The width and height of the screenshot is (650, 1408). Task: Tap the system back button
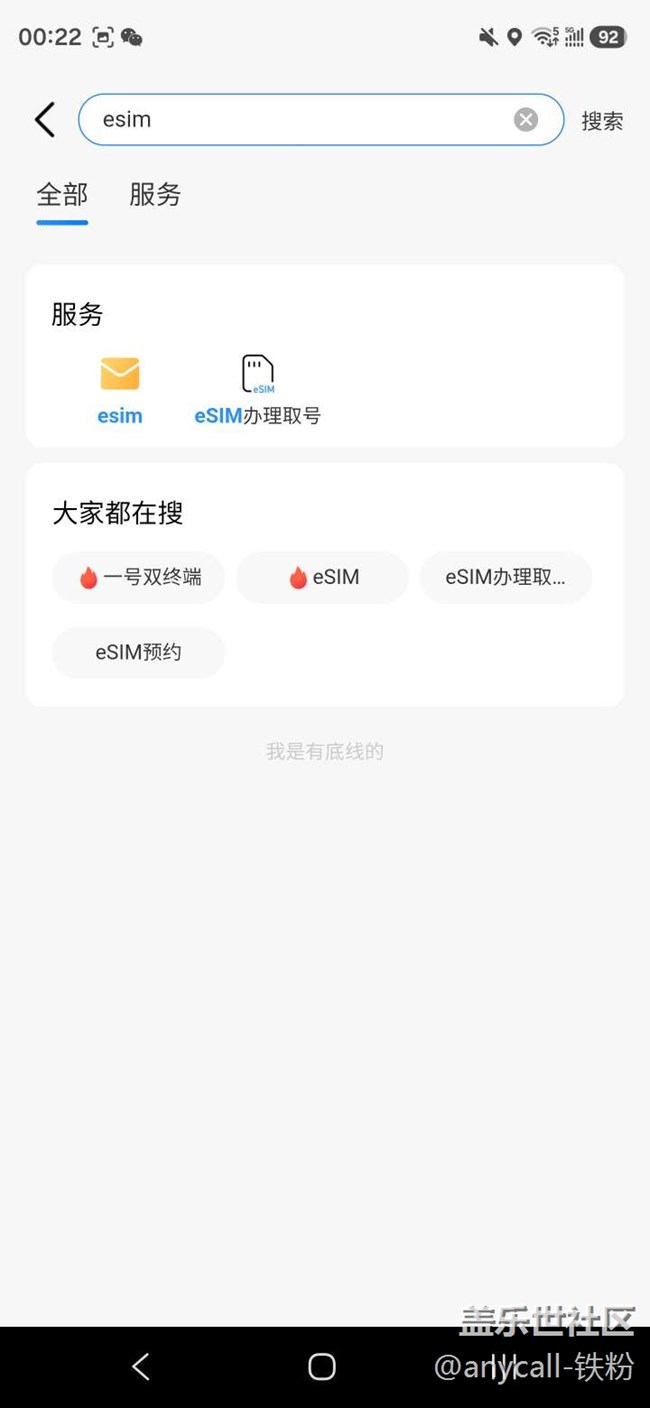tap(141, 1366)
